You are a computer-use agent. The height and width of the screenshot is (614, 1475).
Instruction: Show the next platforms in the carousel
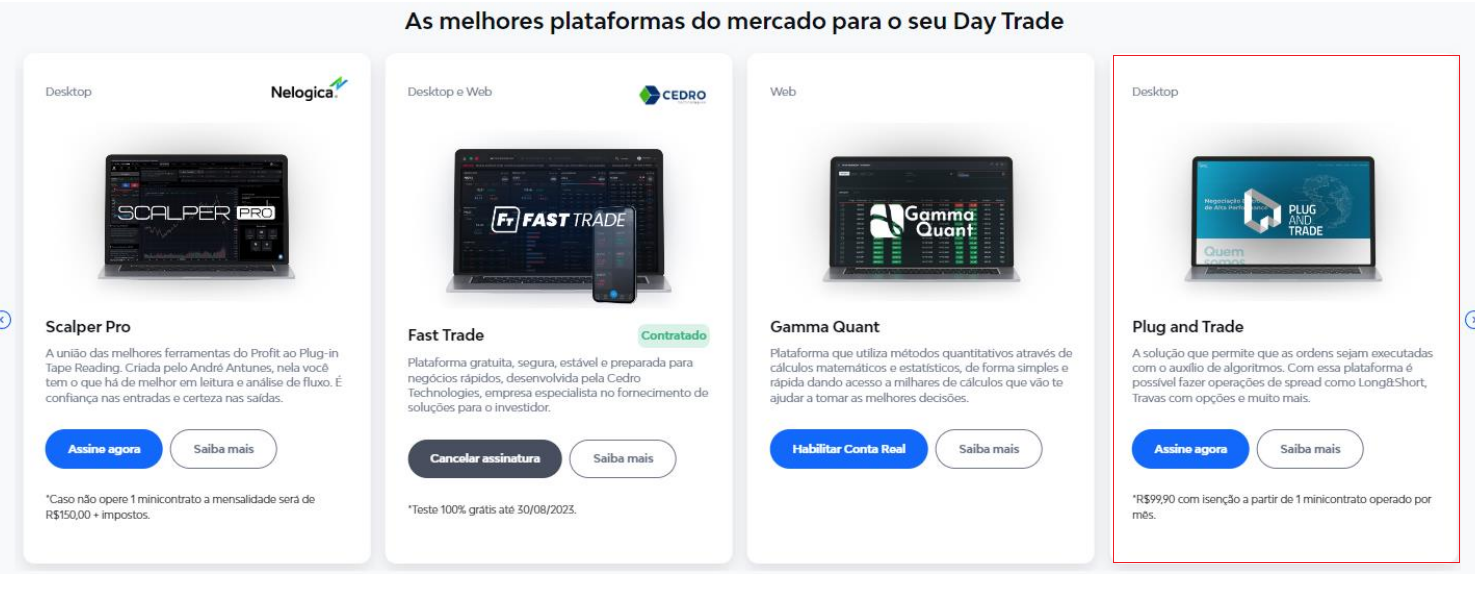point(1470,320)
